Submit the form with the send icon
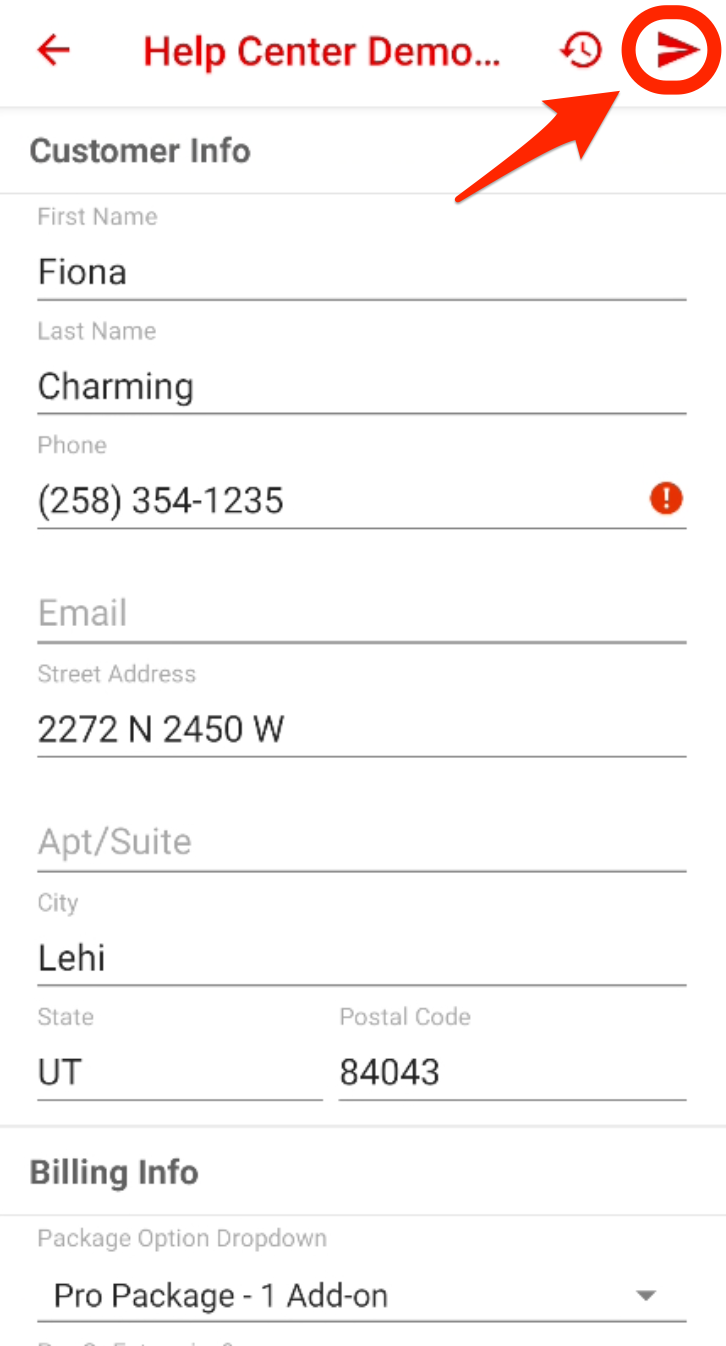This screenshot has height=1346, width=726. 676,50
